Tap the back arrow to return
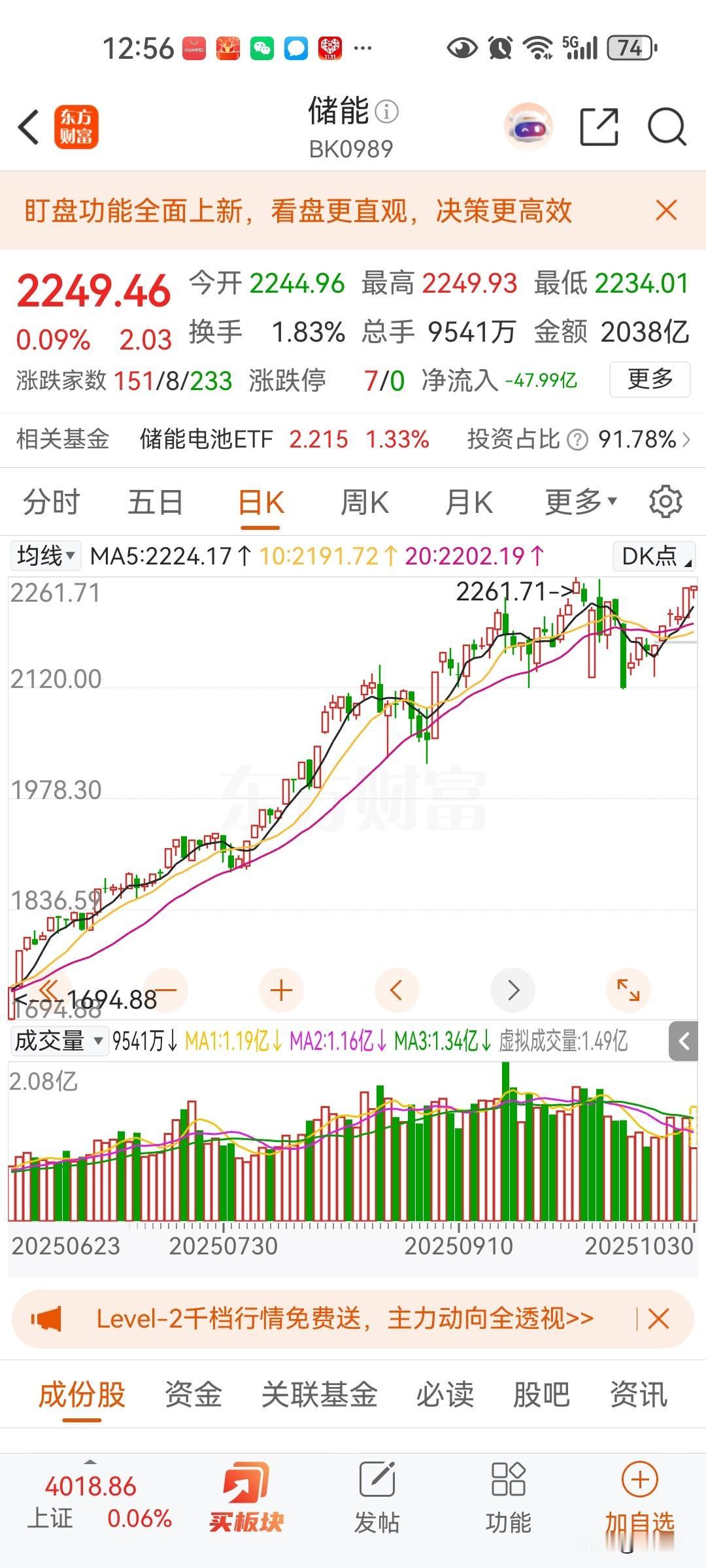The width and height of the screenshot is (706, 1568). 28,126
